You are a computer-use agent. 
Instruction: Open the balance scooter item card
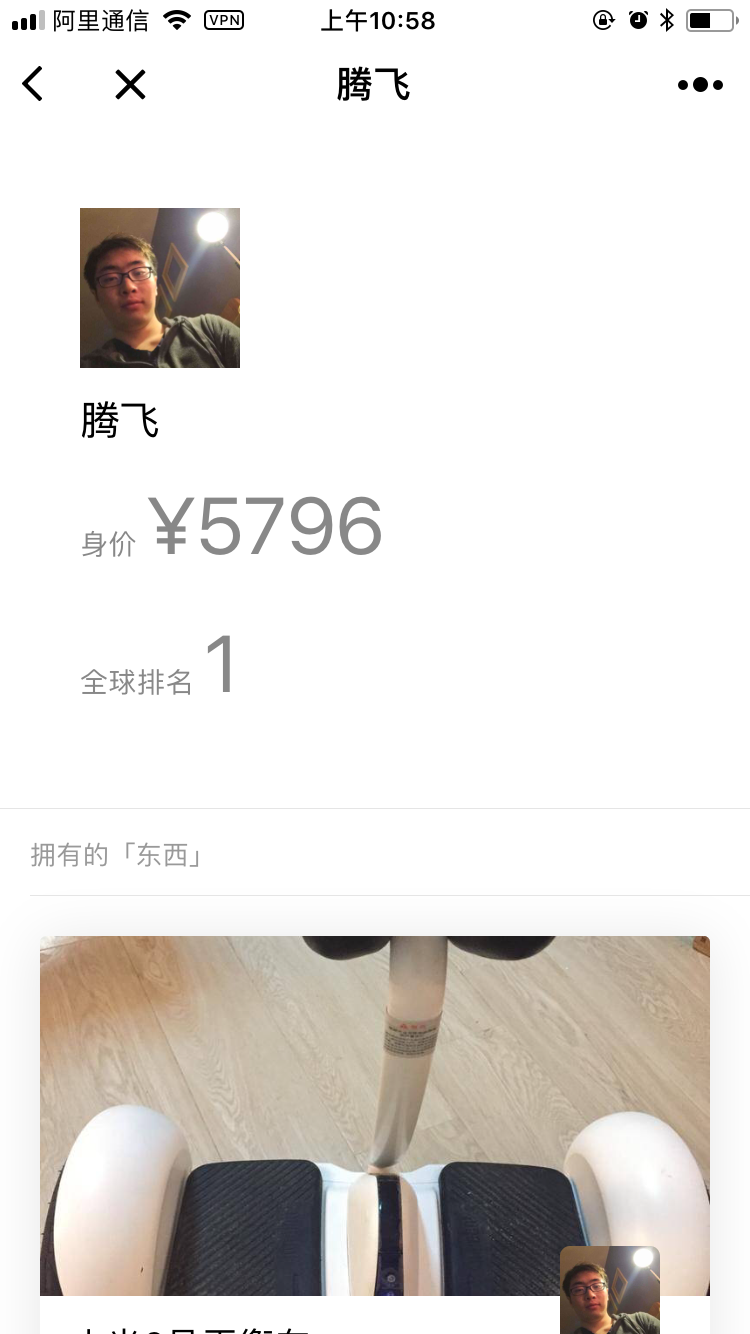coord(375,1134)
